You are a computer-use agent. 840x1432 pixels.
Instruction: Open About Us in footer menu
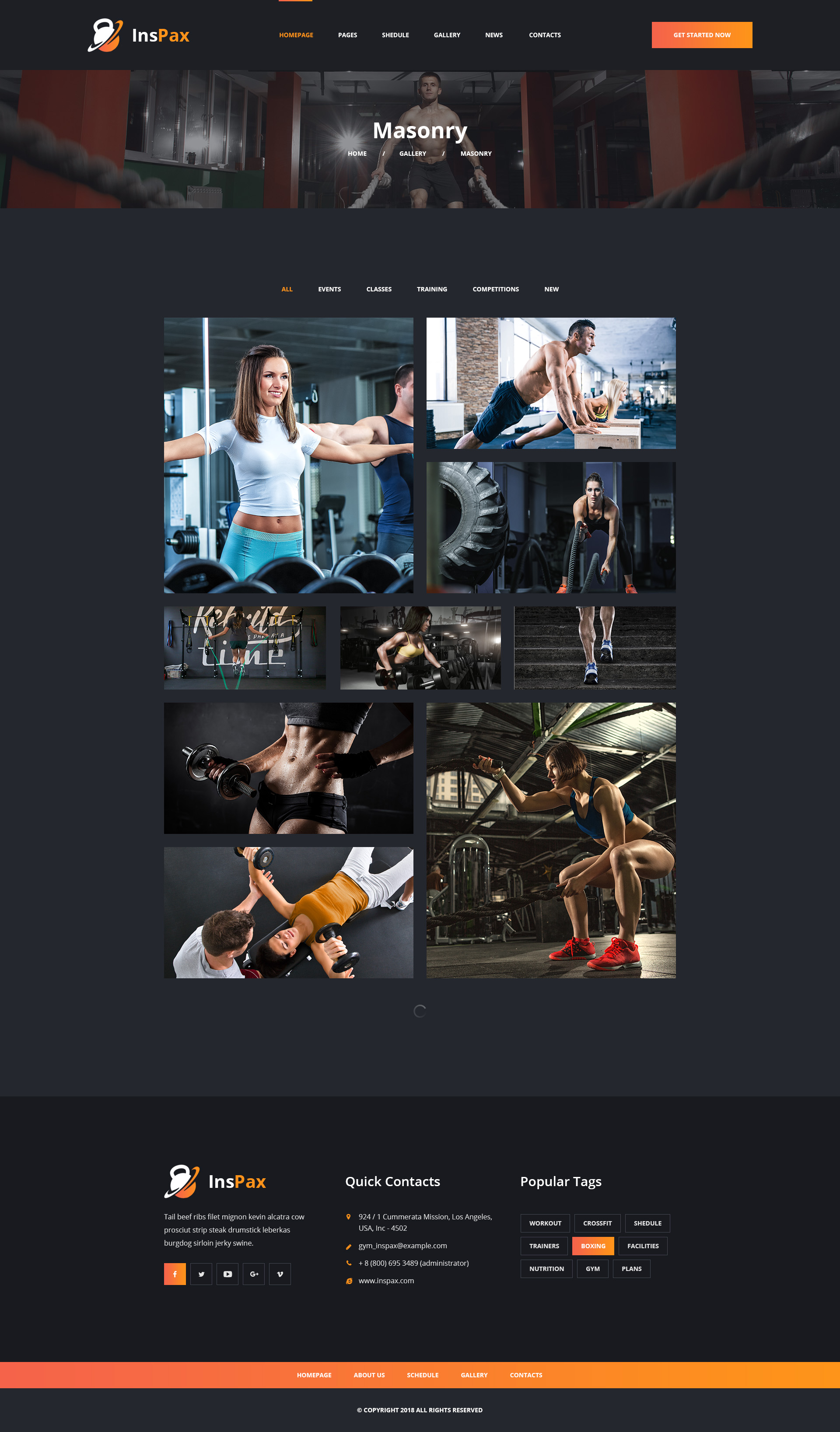[369, 1375]
